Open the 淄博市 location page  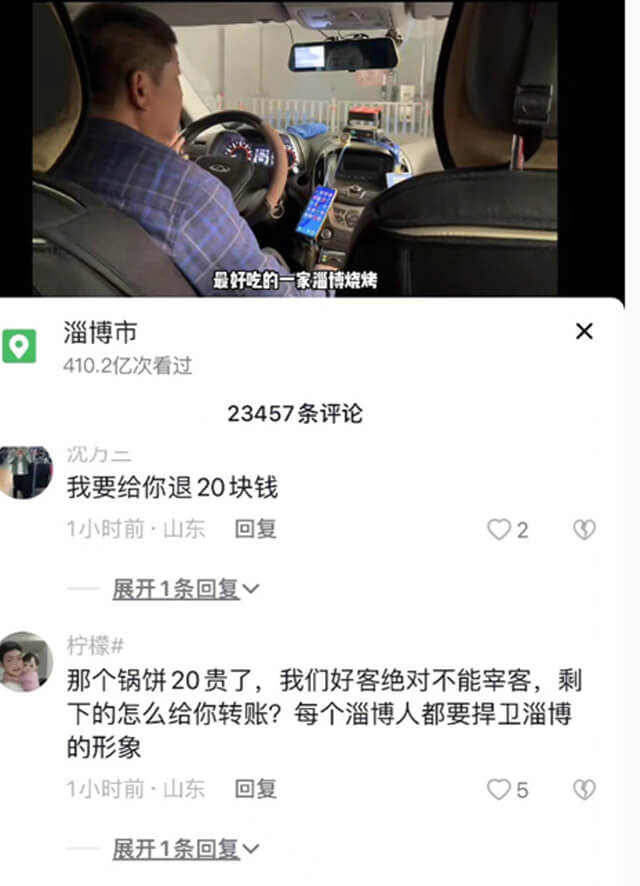[100, 333]
